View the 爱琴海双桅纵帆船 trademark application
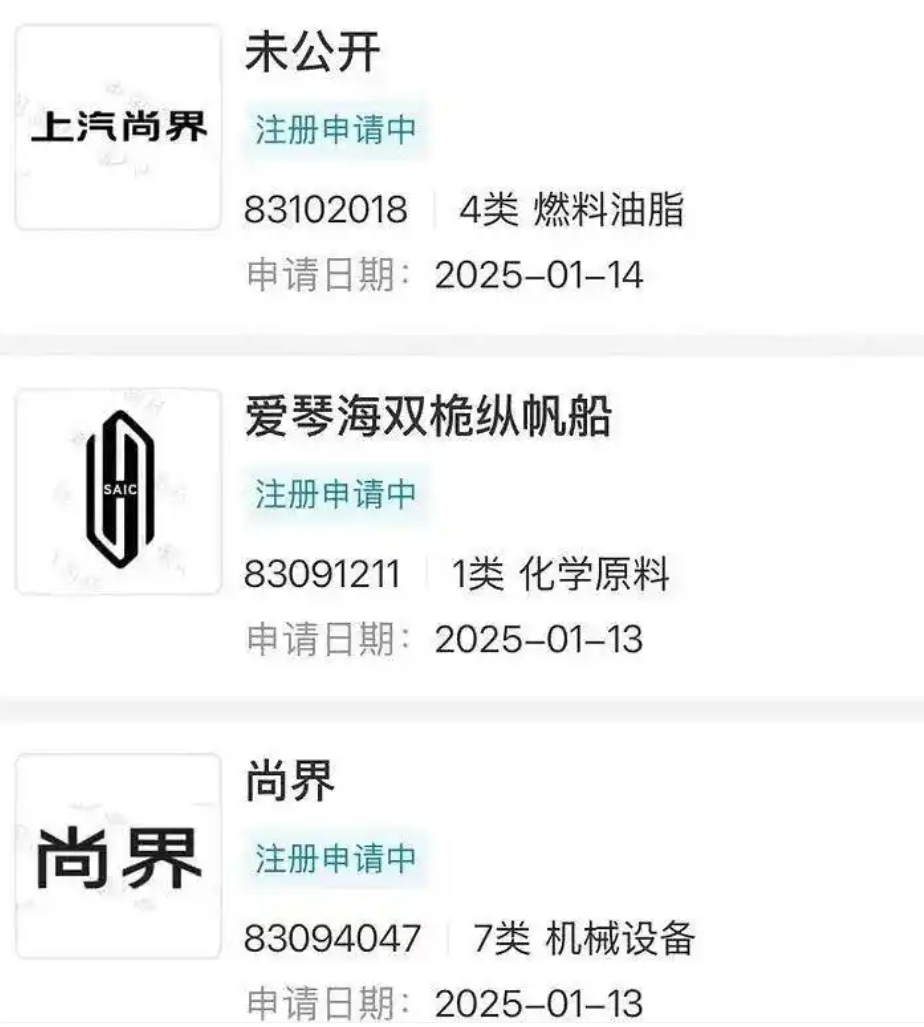The width and height of the screenshot is (924, 1027). 428,418
